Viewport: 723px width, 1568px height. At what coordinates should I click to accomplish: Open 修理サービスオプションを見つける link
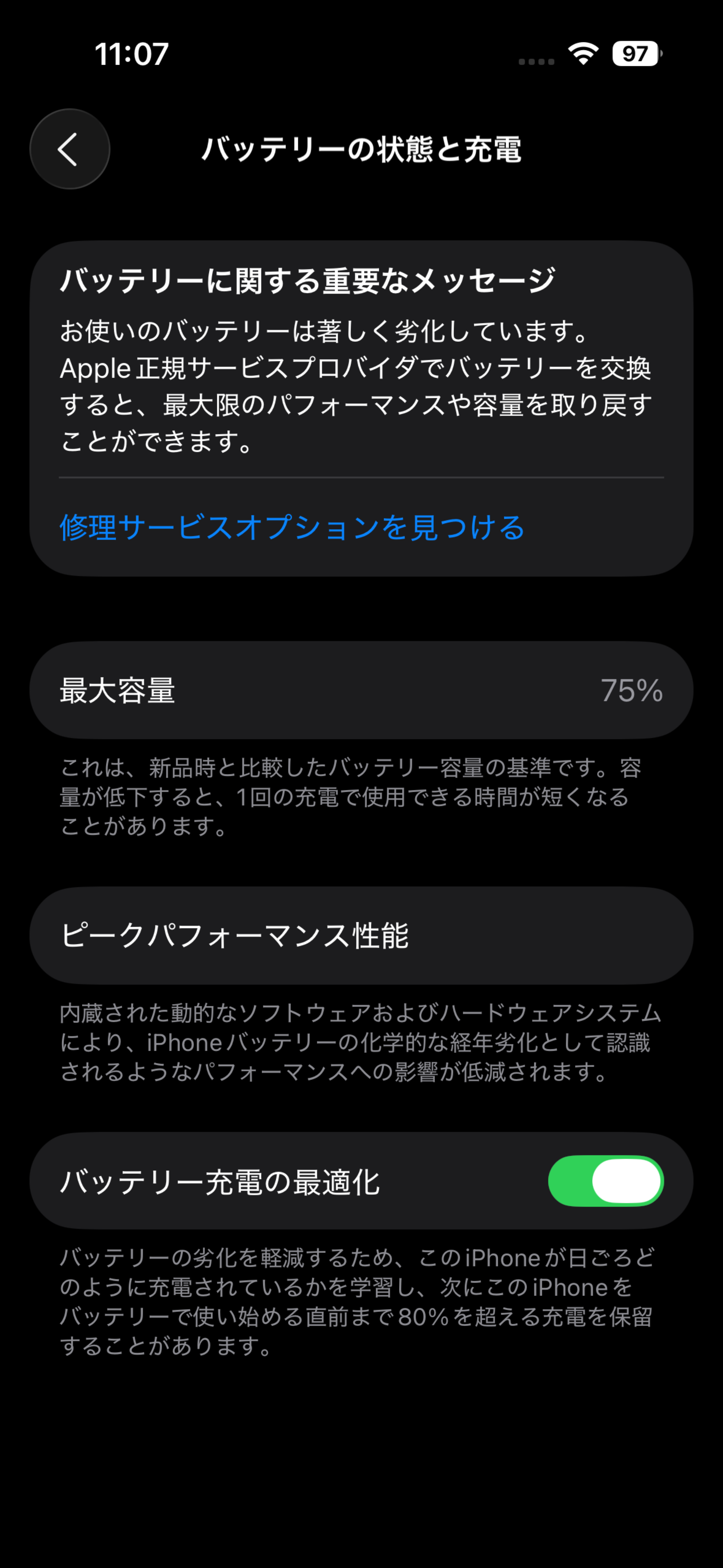click(292, 527)
